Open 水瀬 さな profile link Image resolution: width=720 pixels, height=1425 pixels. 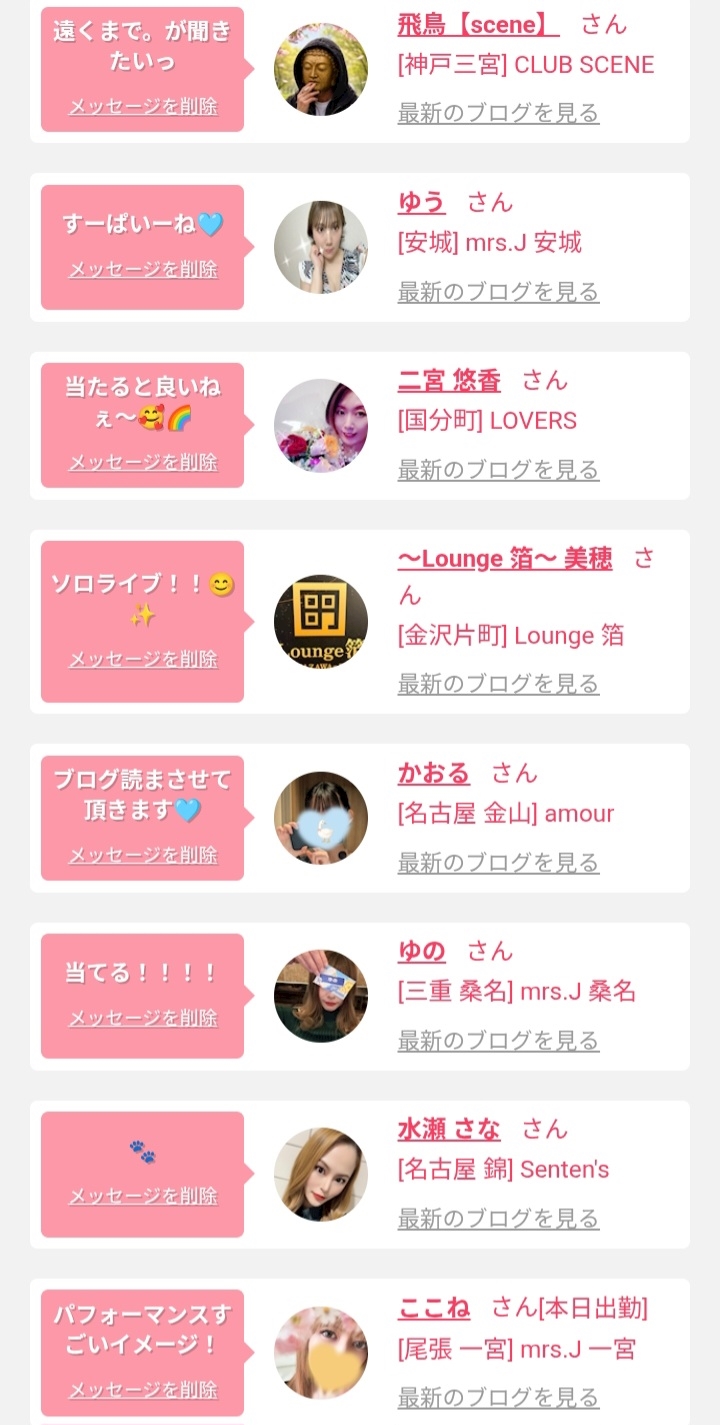[x=449, y=1129]
